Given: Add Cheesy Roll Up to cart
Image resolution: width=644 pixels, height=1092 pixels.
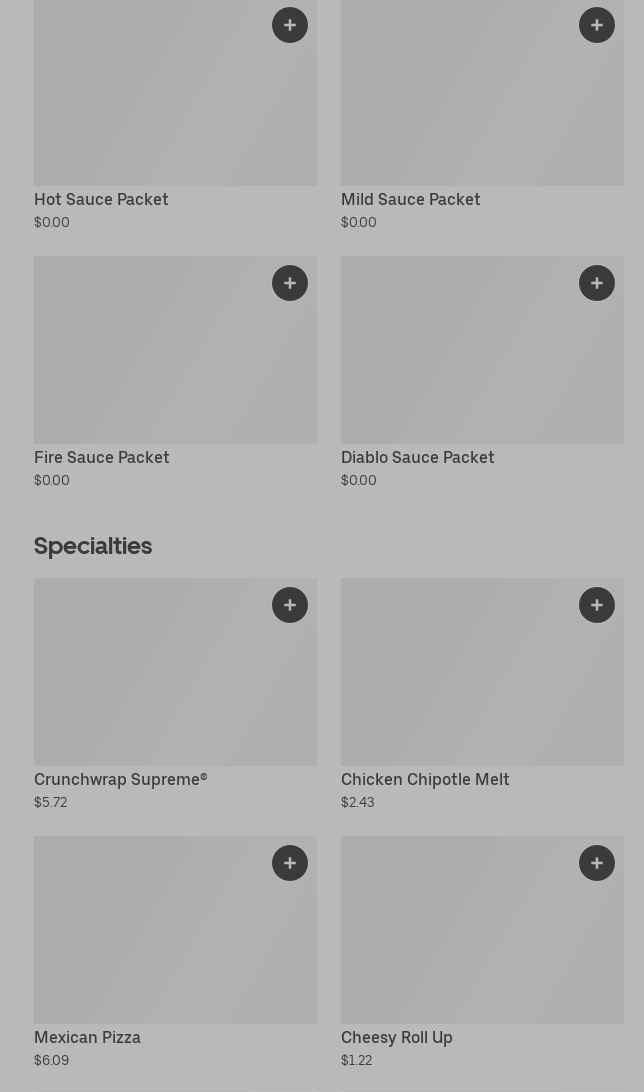Looking at the screenshot, I should coord(597,863).
